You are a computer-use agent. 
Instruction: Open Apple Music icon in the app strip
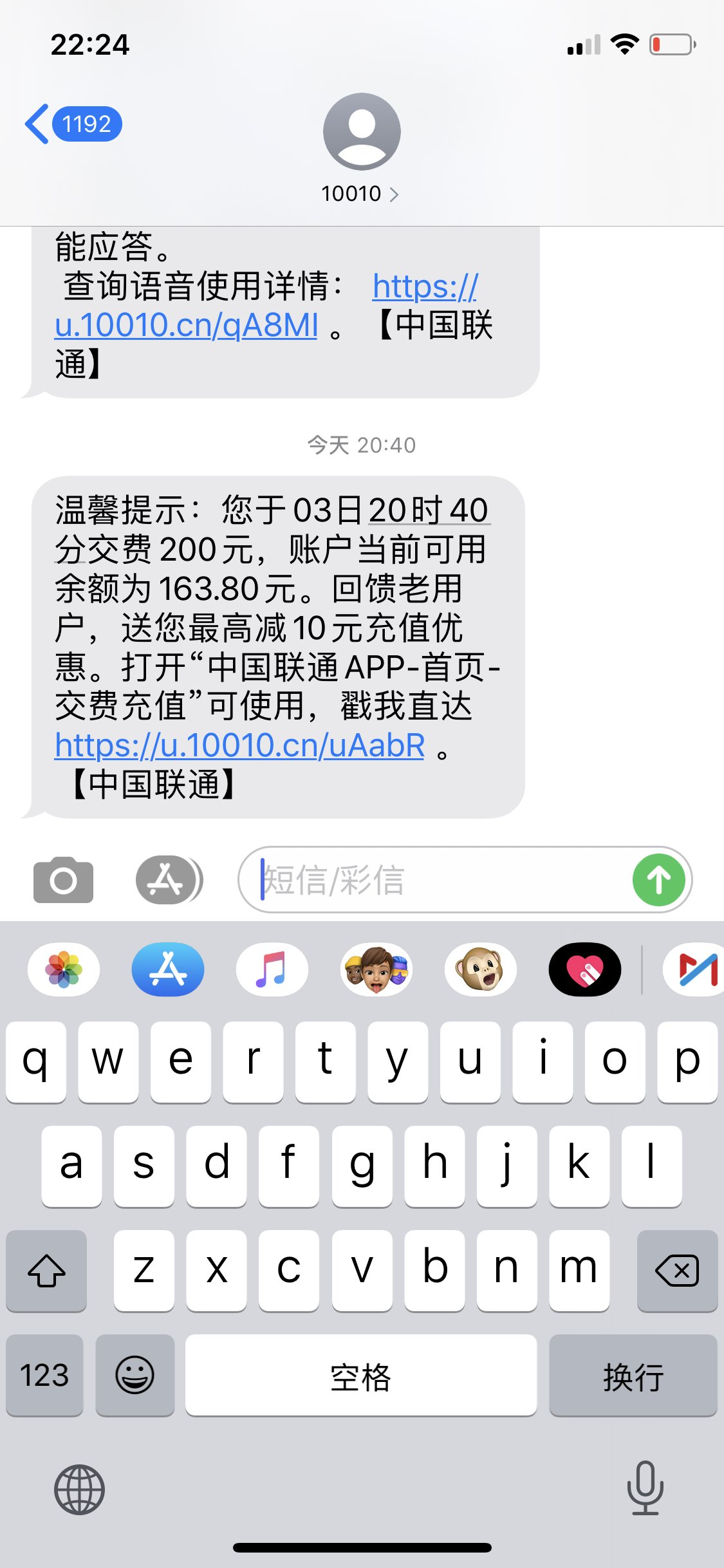(272, 969)
